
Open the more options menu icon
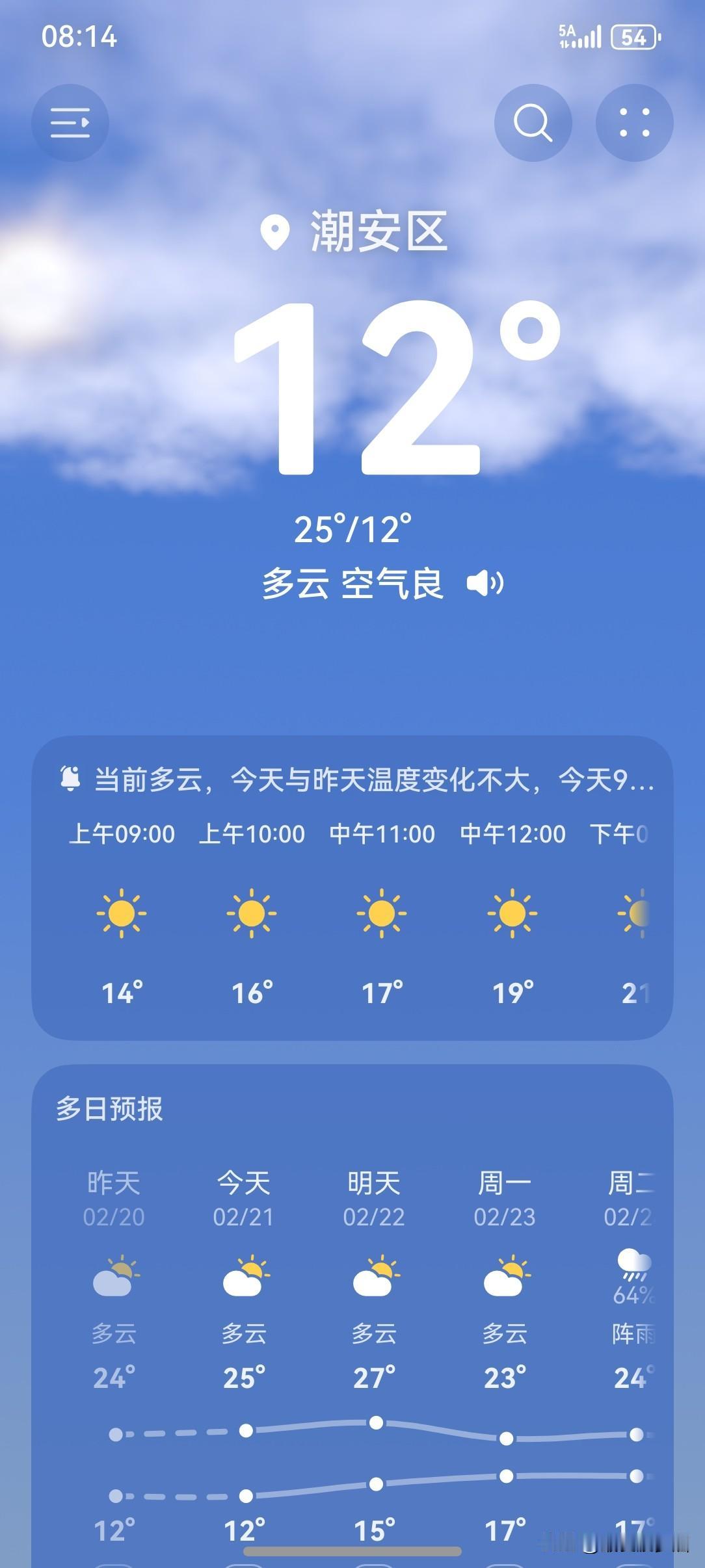coord(634,123)
